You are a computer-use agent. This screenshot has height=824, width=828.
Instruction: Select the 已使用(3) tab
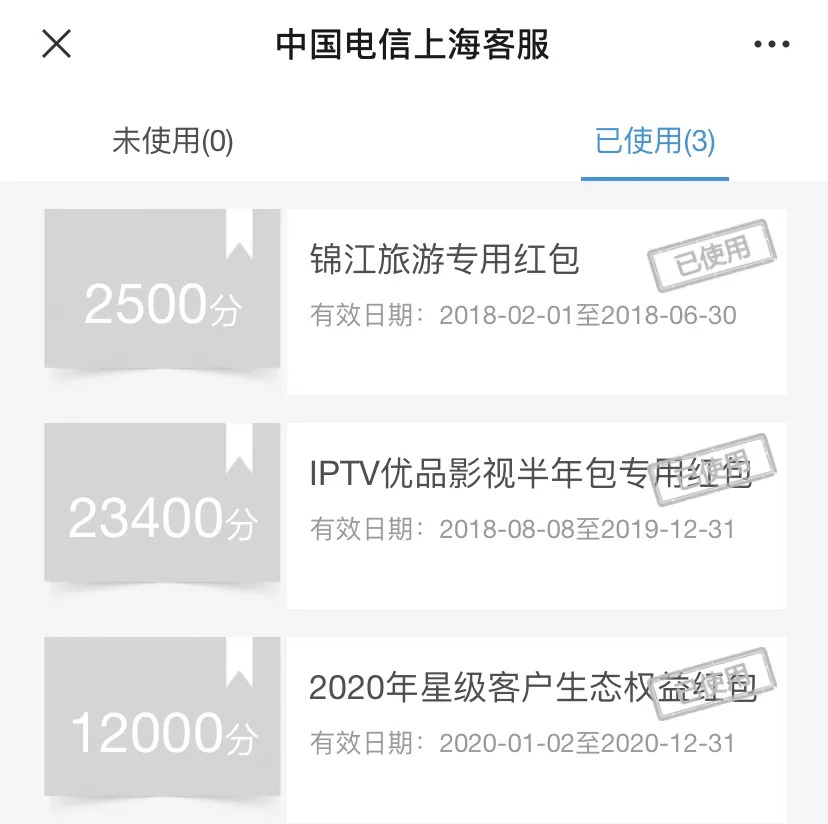click(655, 141)
